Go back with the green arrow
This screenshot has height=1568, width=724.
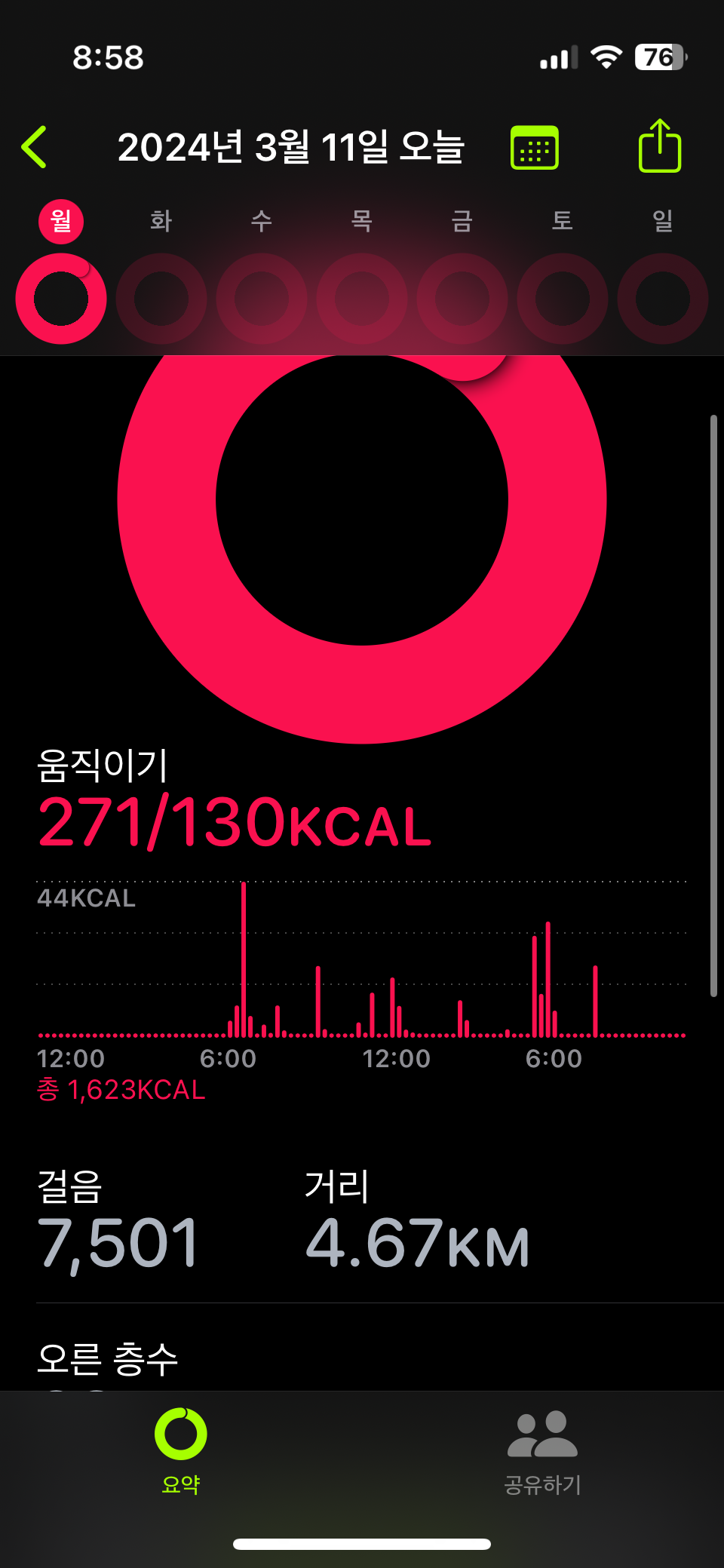(35, 147)
